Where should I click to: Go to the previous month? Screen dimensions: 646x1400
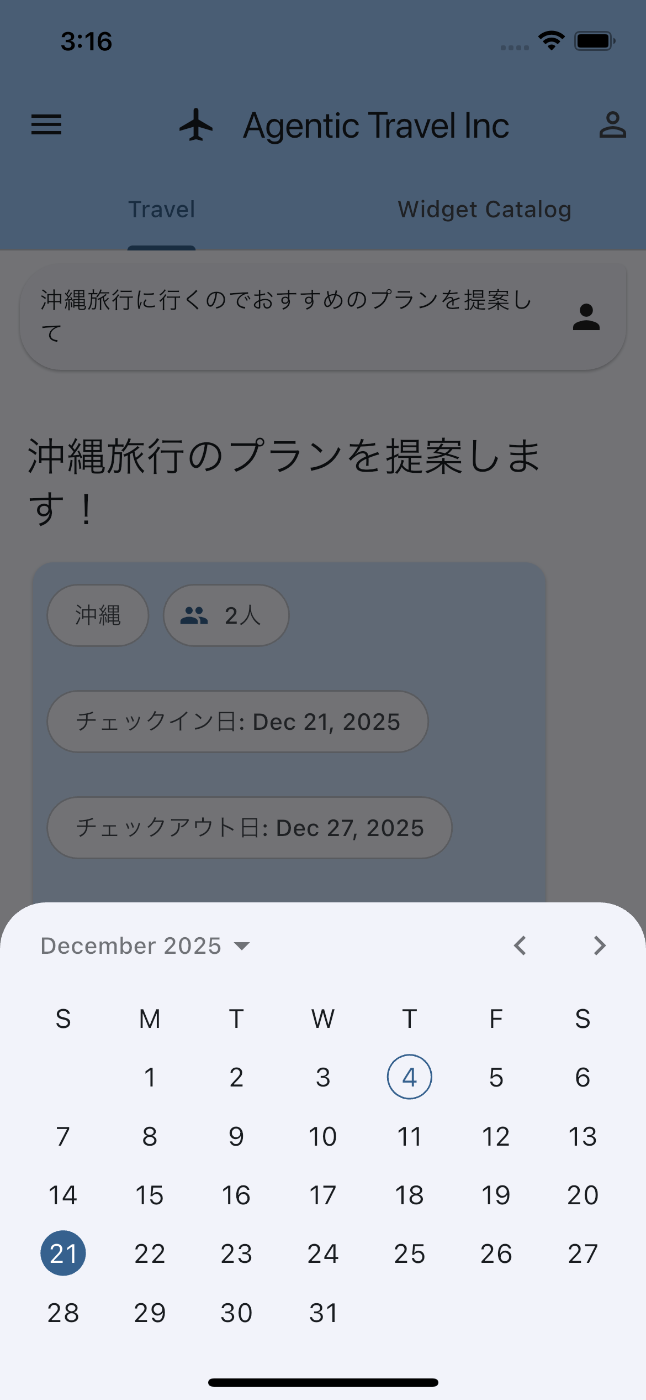519,946
